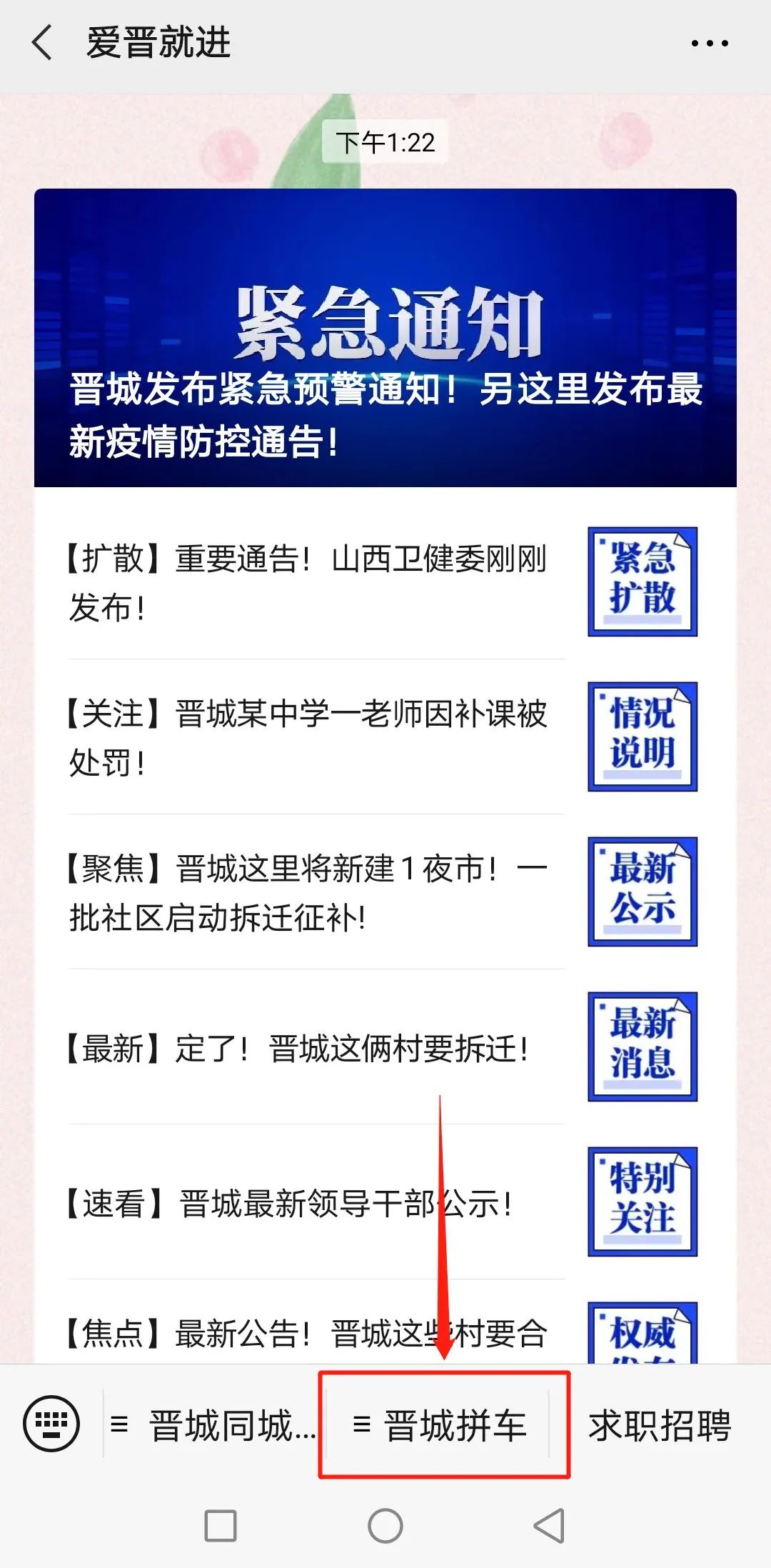Viewport: 771px width, 1568px height.
Task: Read 【关注】晋城某中学老师被处罚 article
Action: [x=385, y=737]
